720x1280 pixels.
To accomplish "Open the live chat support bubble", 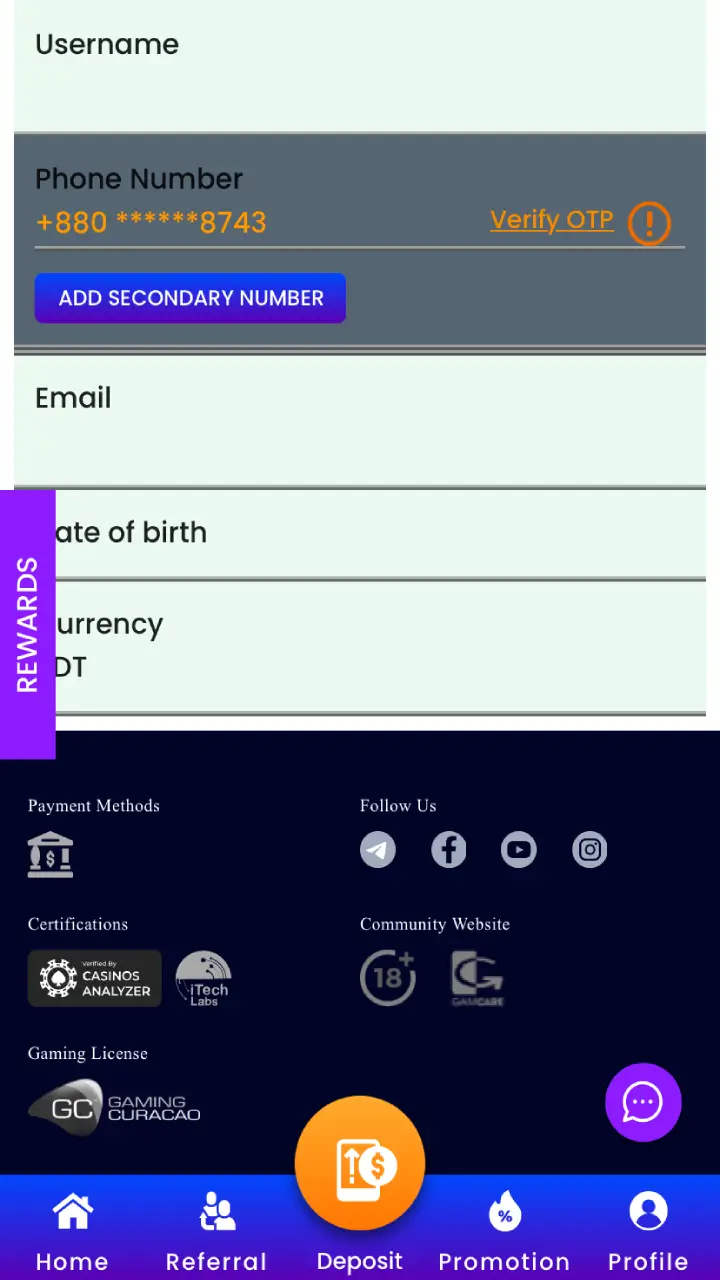I will pyautogui.click(x=643, y=1103).
